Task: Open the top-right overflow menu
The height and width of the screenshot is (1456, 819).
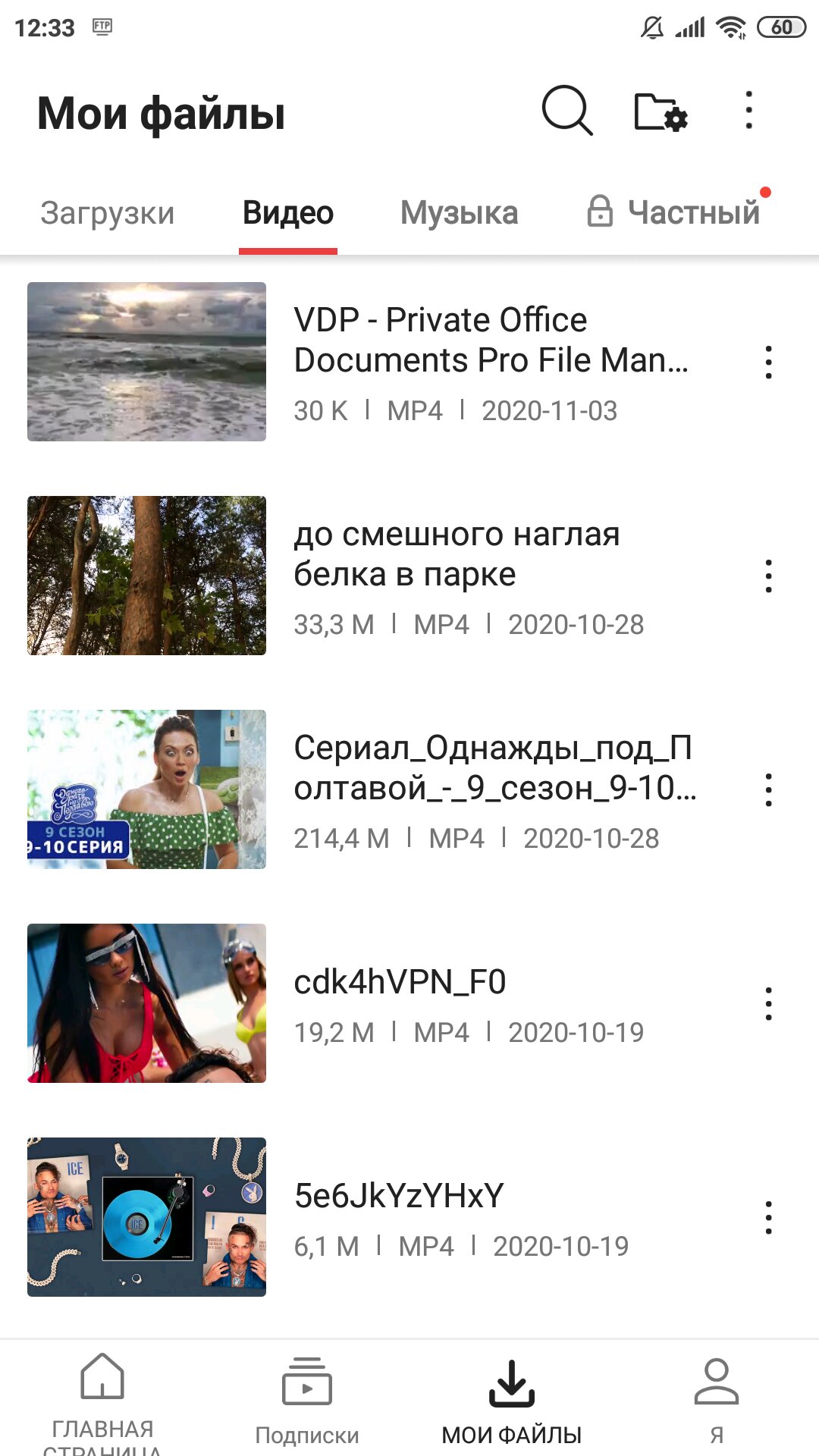Action: (748, 111)
